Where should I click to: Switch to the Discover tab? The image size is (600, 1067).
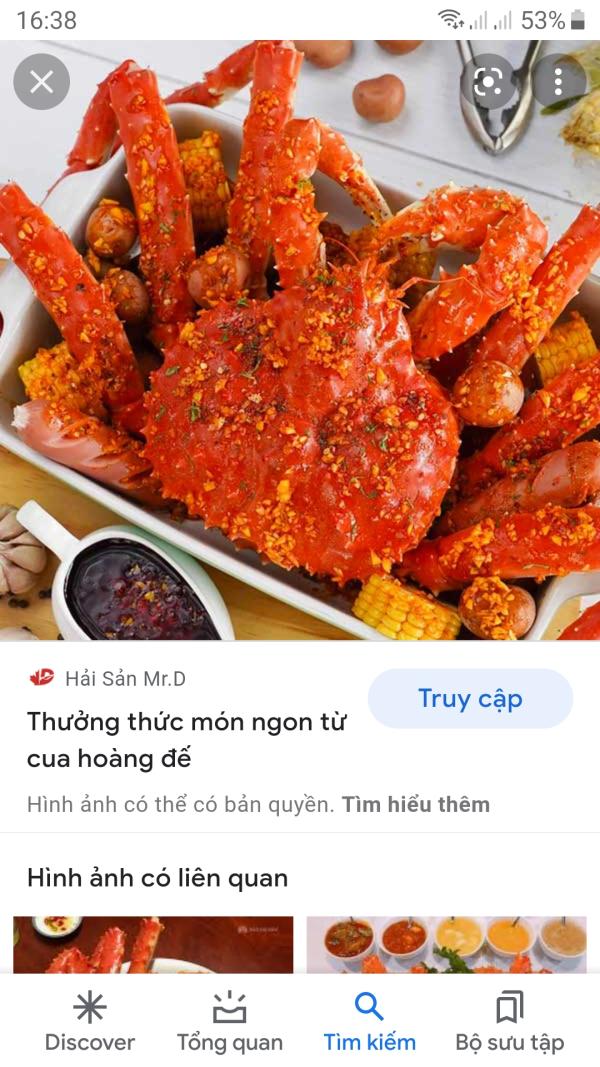(89, 1021)
